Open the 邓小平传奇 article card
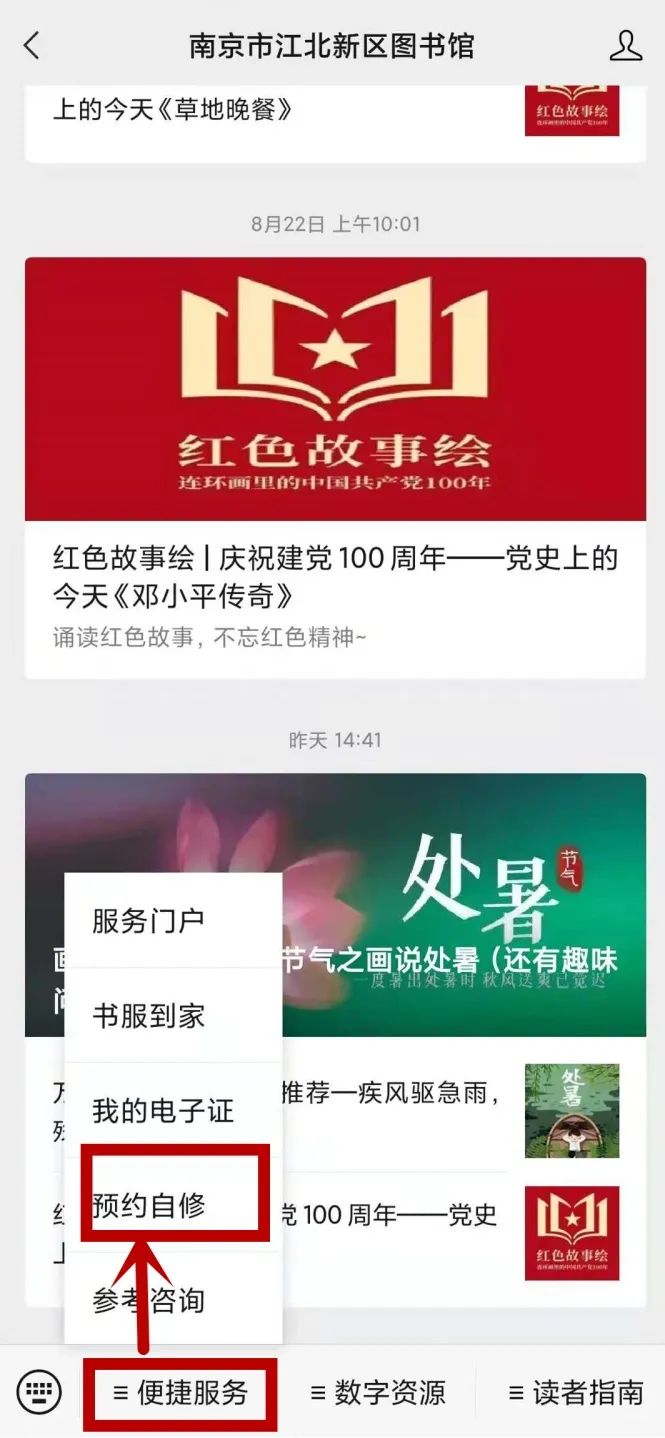Screen dimensions: 665x1438 pyautogui.click(x=335, y=468)
